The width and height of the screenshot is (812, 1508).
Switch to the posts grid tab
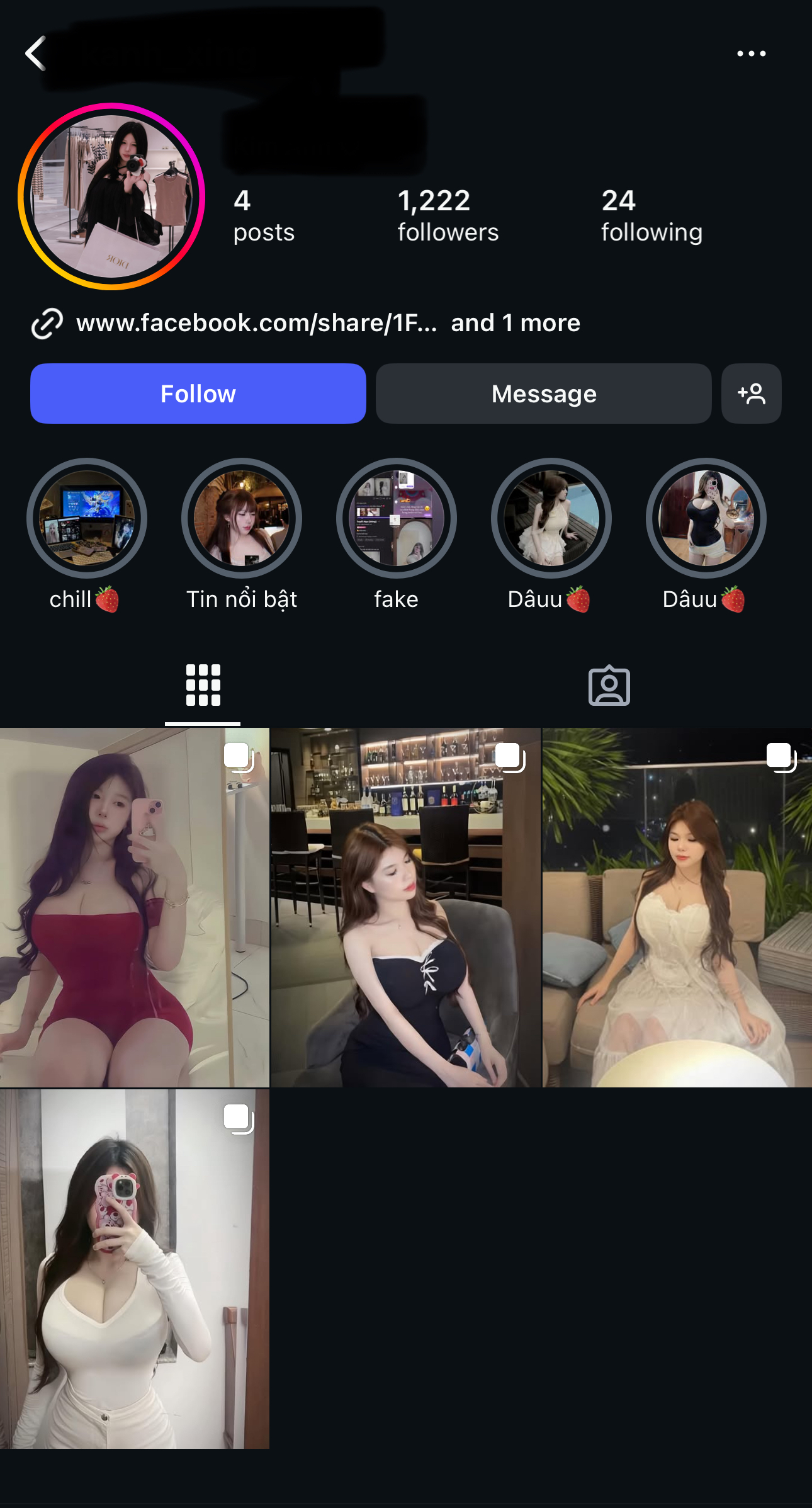click(203, 685)
